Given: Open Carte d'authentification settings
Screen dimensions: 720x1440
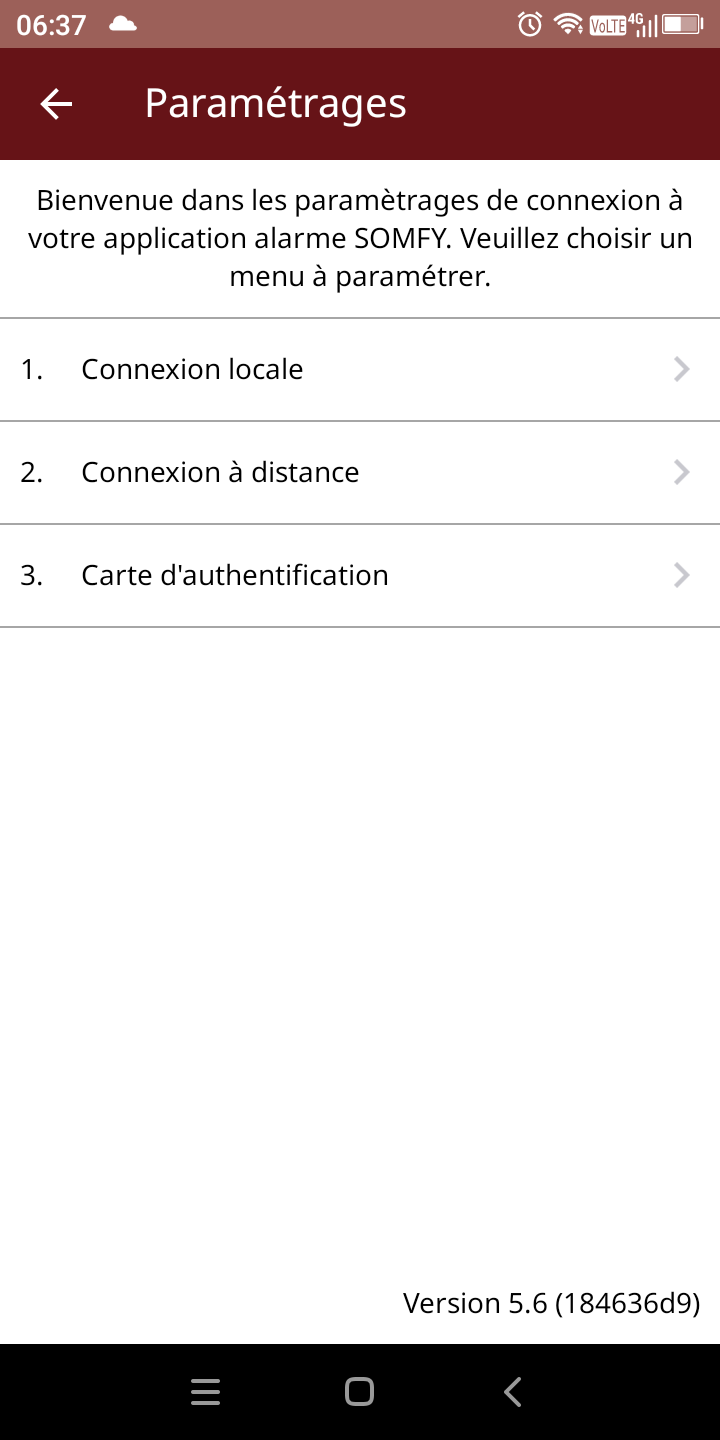Looking at the screenshot, I should (359, 575).
